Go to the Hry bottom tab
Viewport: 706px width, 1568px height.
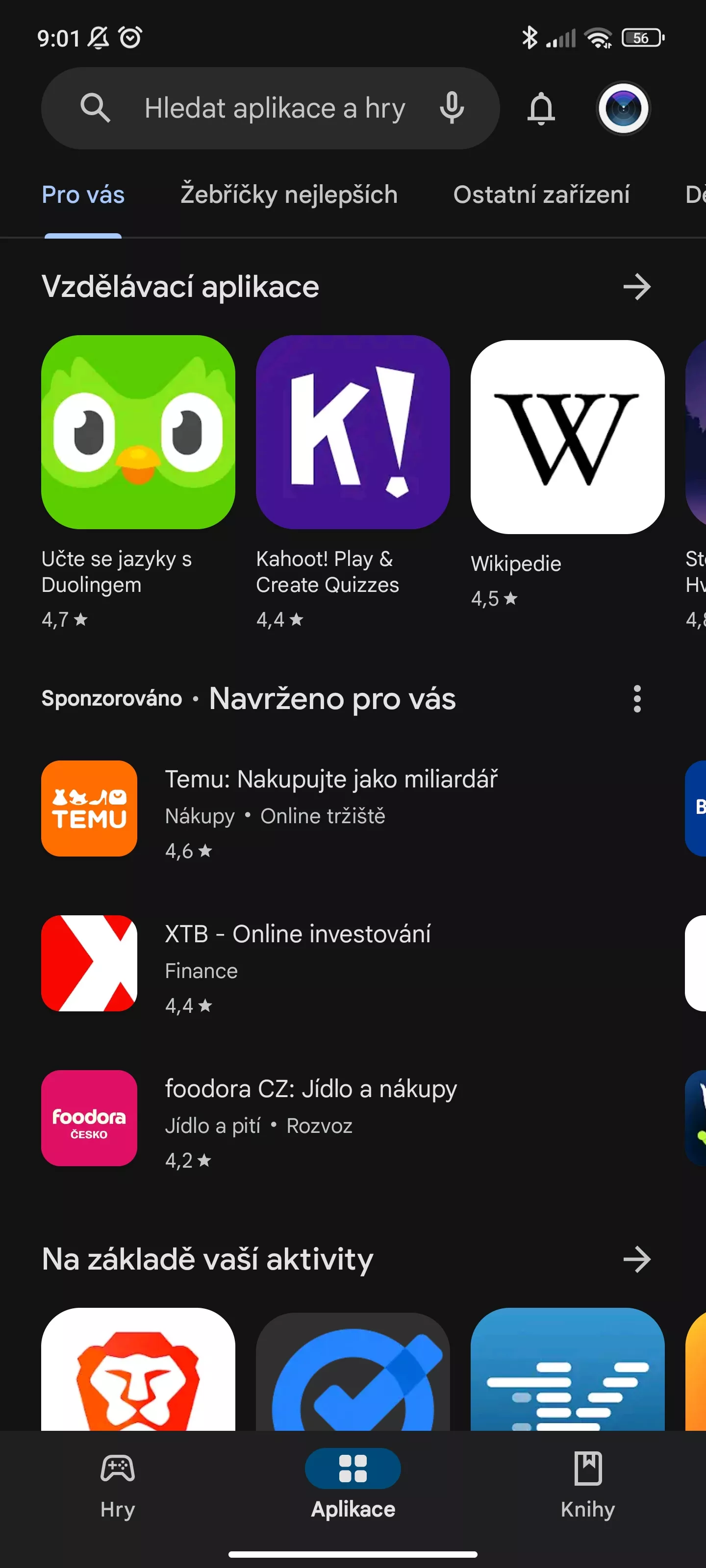click(118, 1487)
